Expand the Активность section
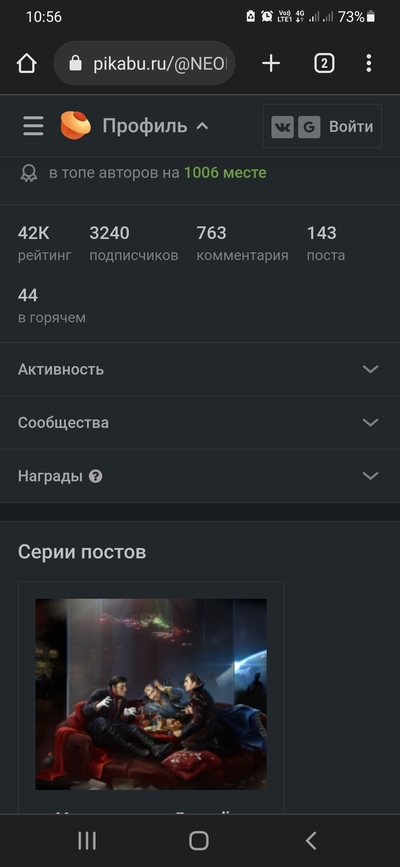The width and height of the screenshot is (400, 867). coord(200,369)
